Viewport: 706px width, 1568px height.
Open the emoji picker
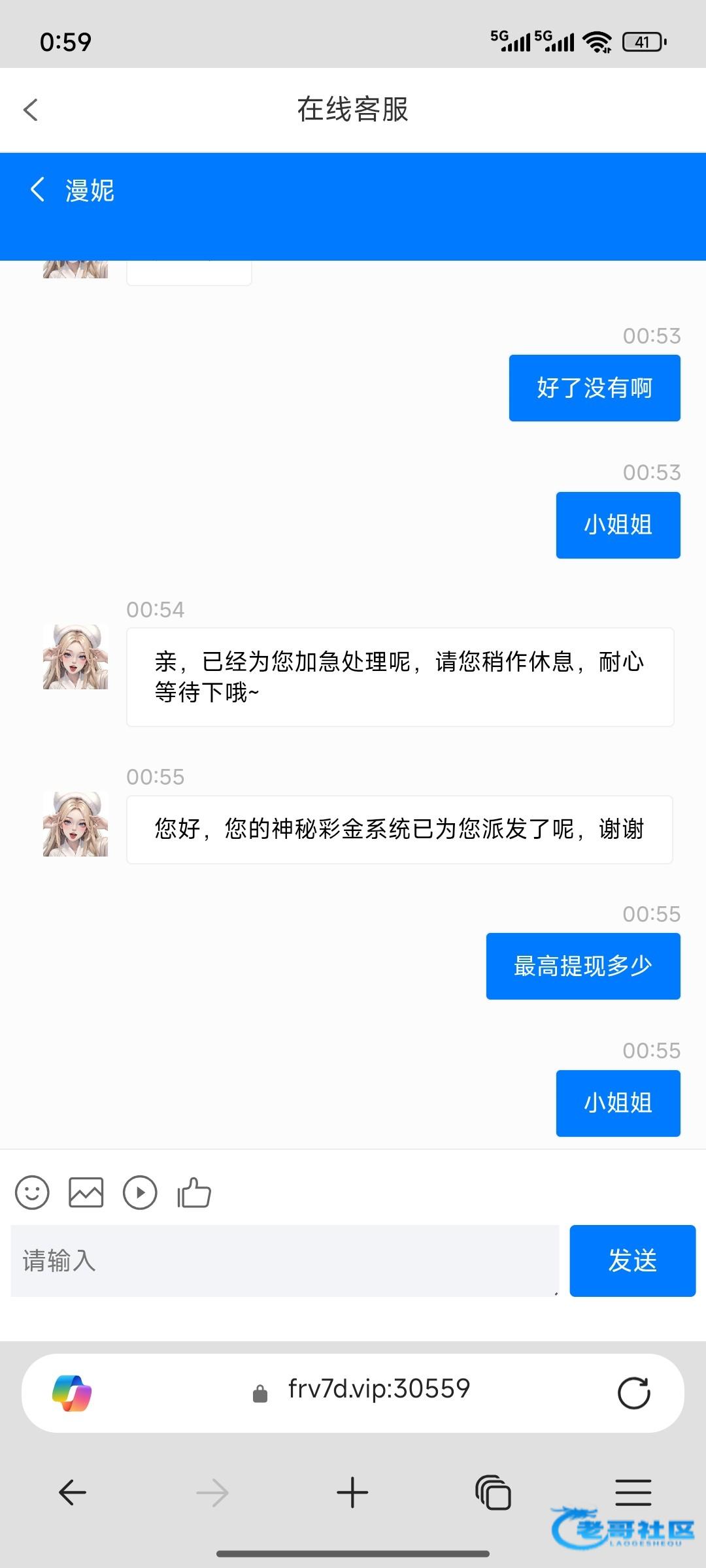[x=32, y=1193]
